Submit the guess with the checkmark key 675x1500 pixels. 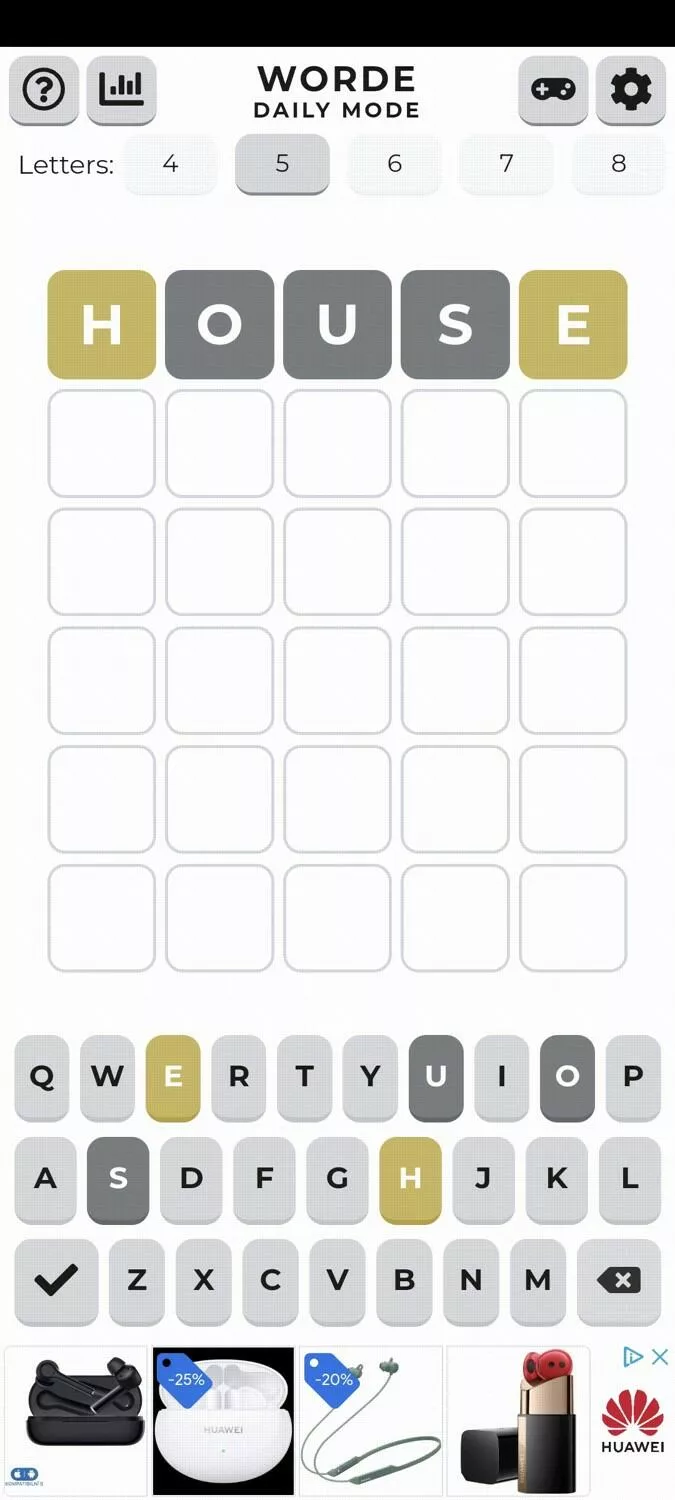click(x=56, y=1281)
